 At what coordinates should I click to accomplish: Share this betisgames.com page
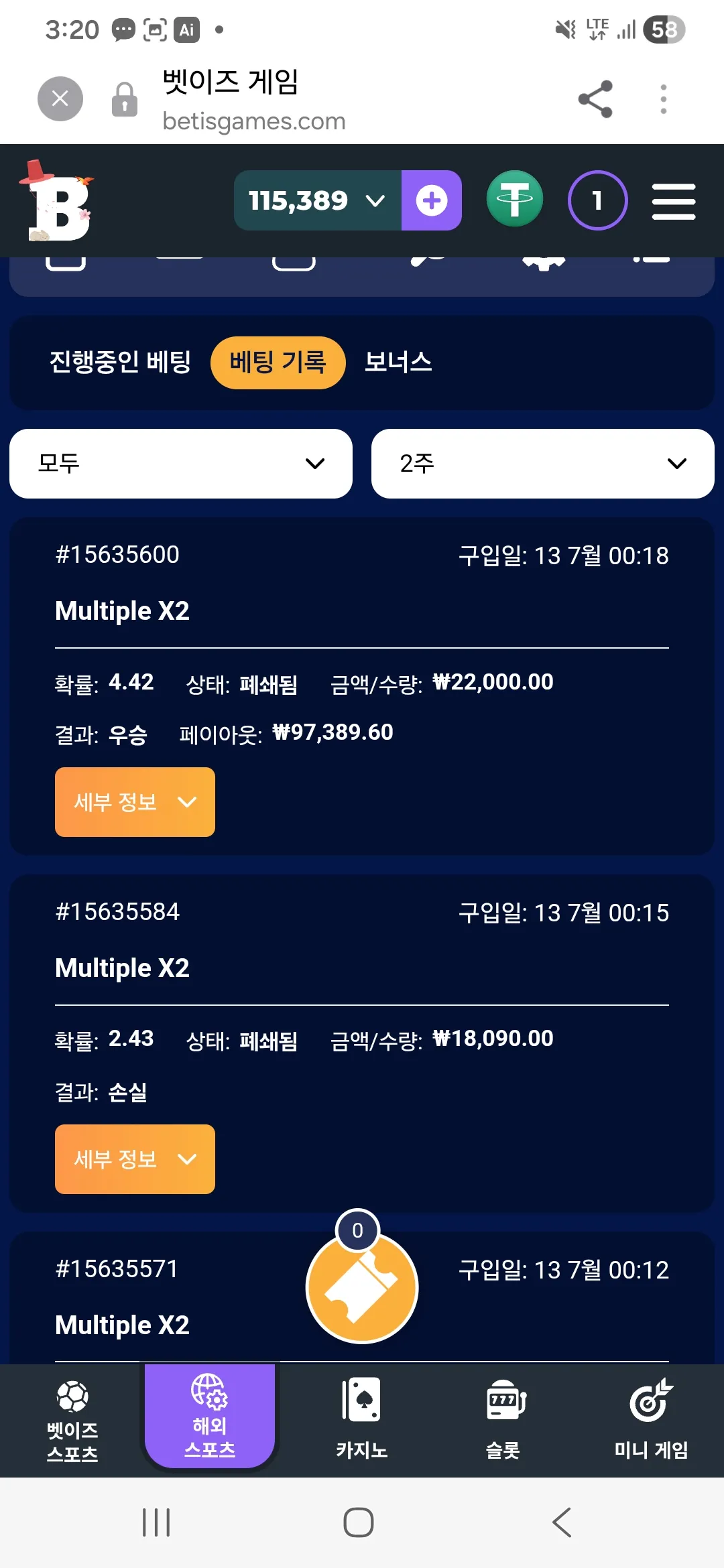[595, 99]
